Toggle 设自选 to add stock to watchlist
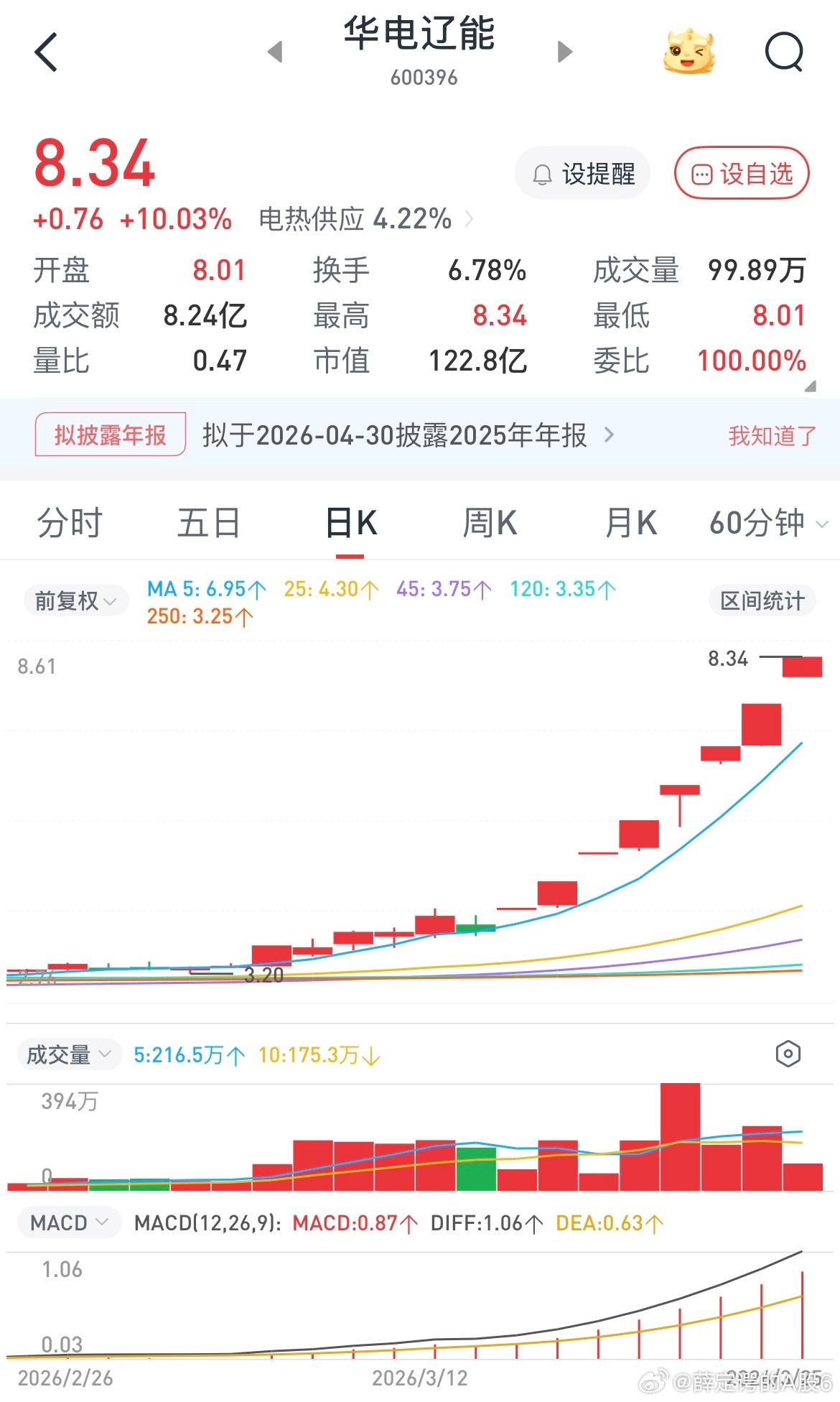 [741, 173]
